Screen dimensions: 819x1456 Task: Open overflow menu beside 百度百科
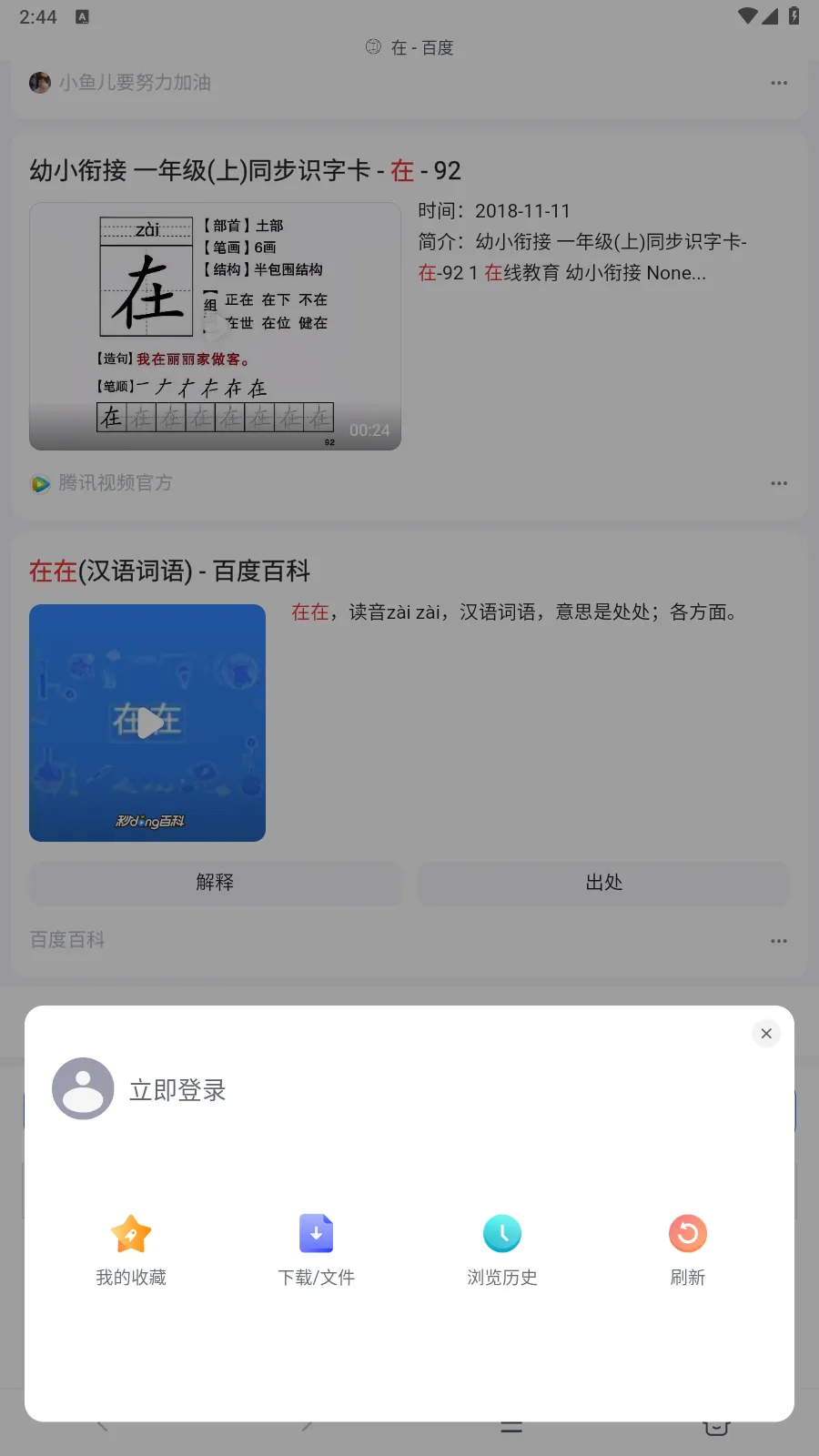[779, 940]
